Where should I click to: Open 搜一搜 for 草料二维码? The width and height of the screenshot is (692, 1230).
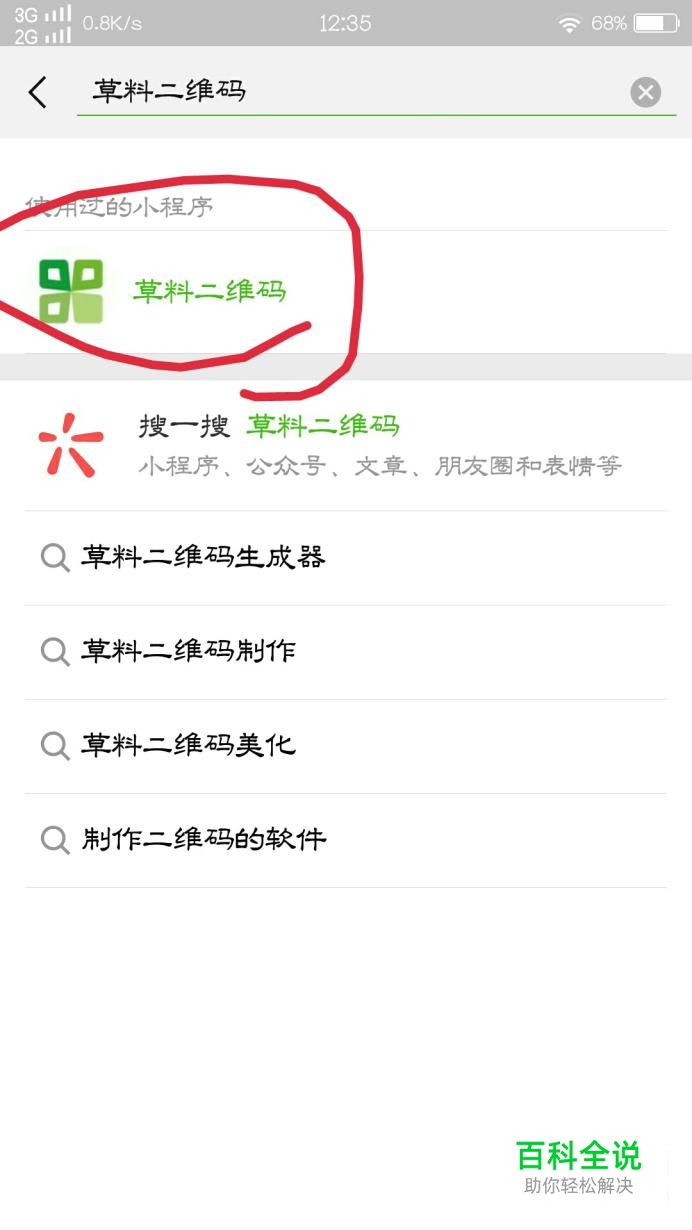point(330,442)
